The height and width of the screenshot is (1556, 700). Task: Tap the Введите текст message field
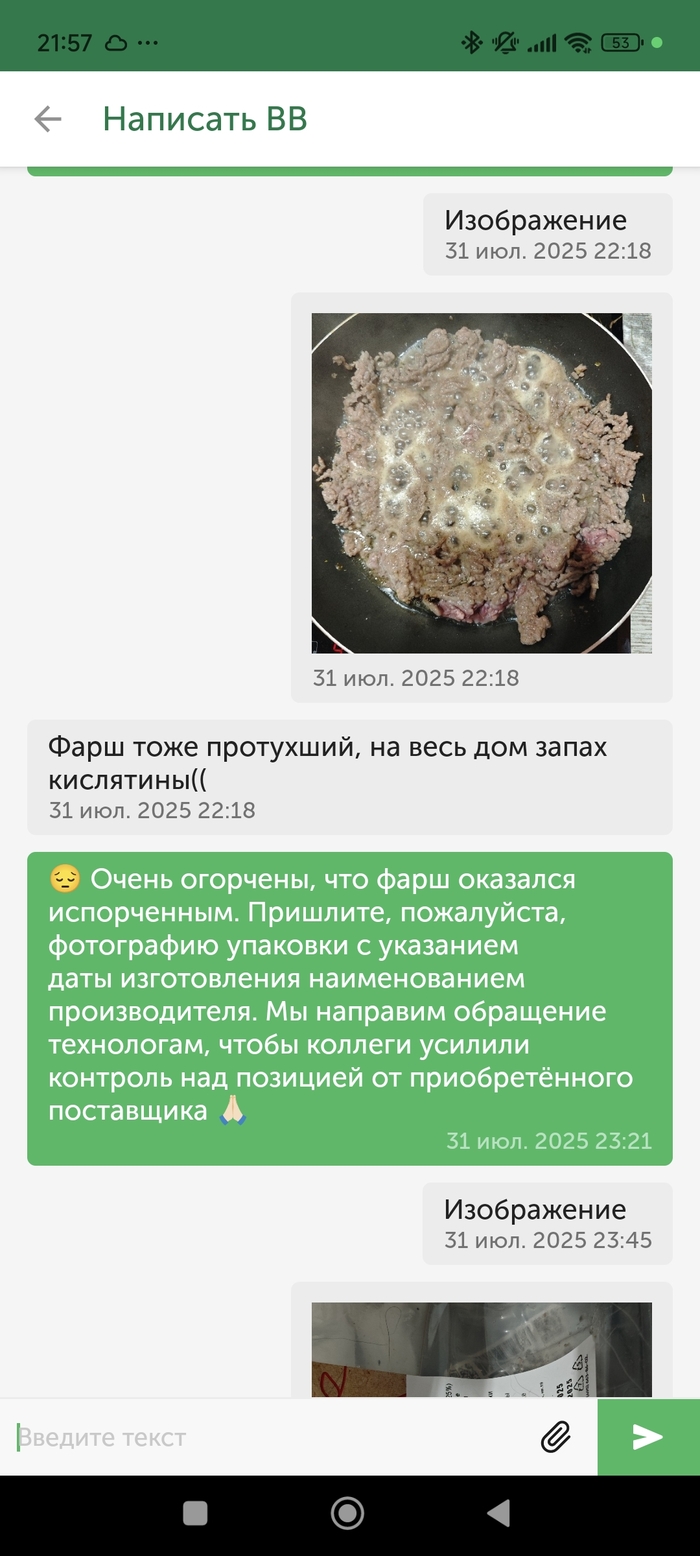(270, 1438)
